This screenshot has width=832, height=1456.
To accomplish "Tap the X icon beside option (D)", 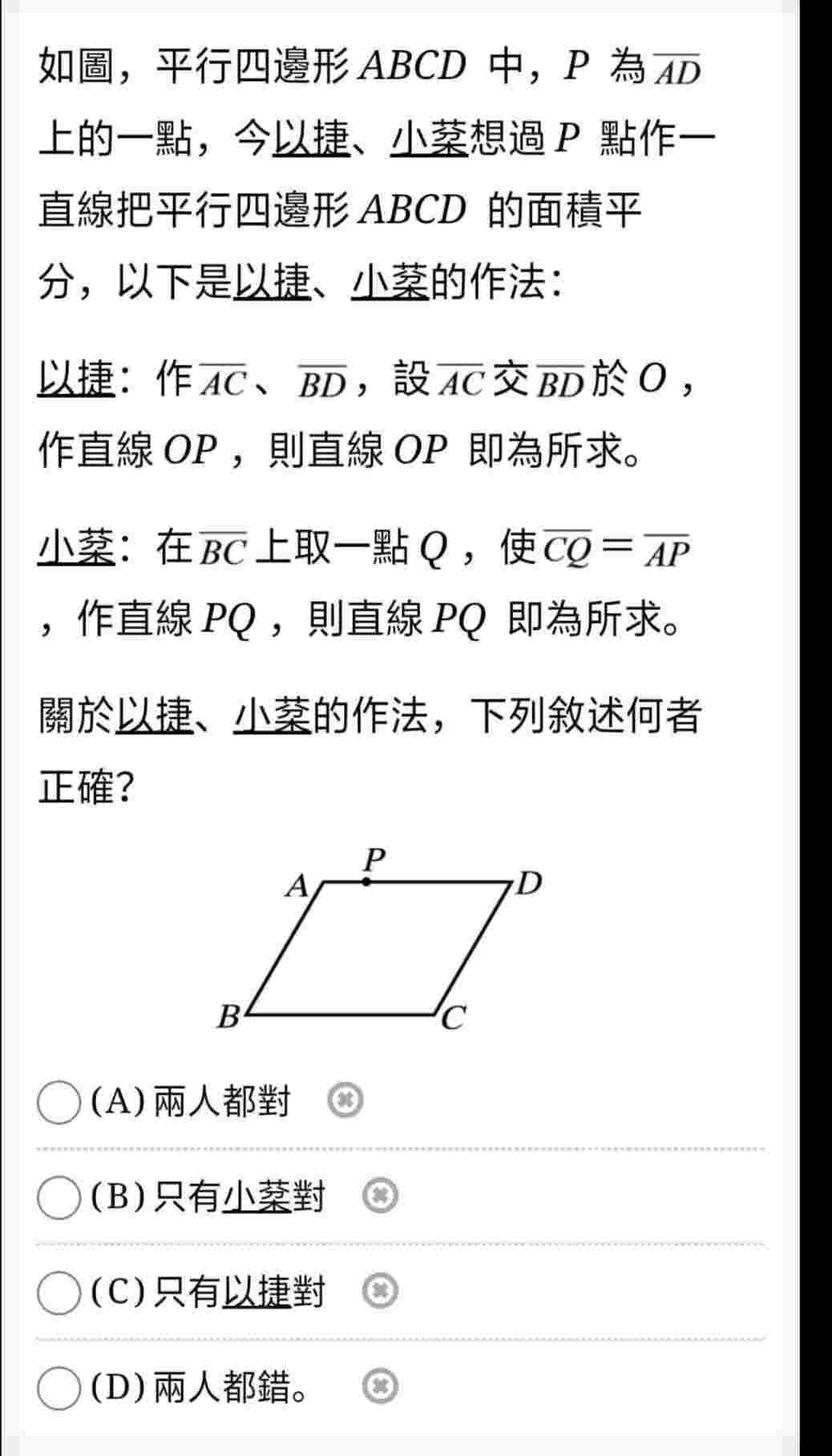I will tap(380, 1386).
